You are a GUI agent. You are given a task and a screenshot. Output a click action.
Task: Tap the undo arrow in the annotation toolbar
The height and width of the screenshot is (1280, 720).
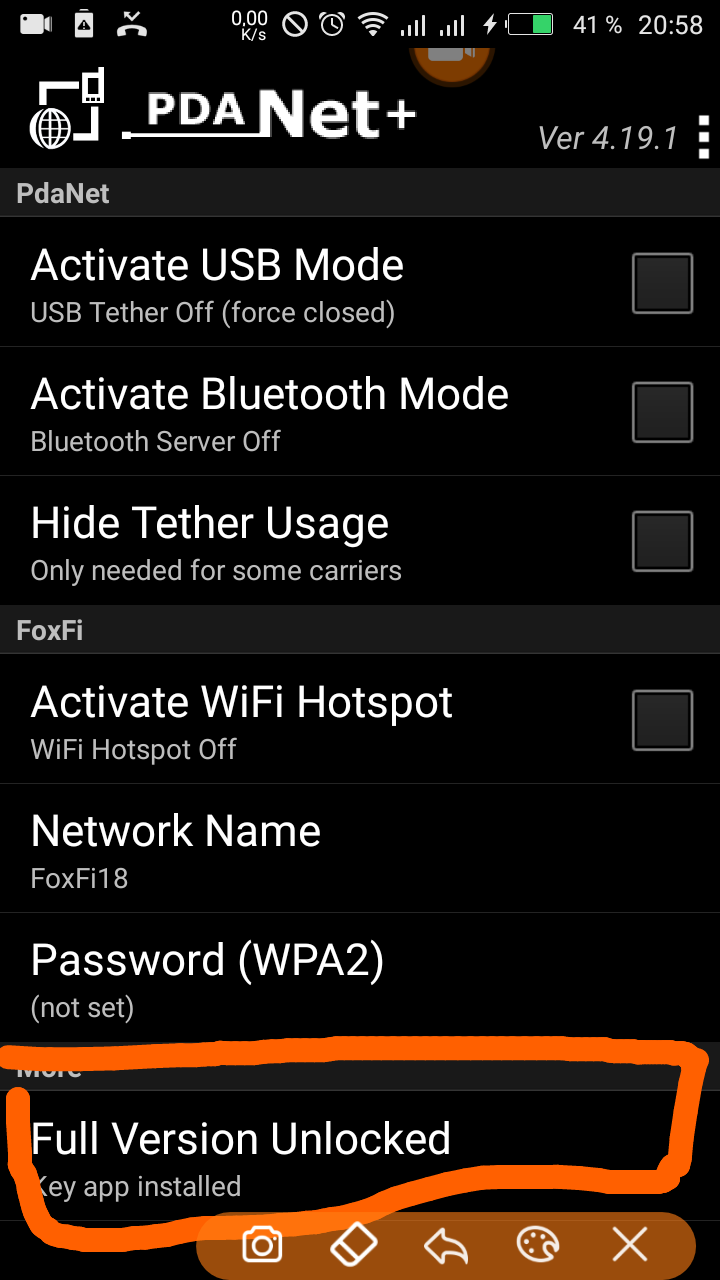(444, 1243)
